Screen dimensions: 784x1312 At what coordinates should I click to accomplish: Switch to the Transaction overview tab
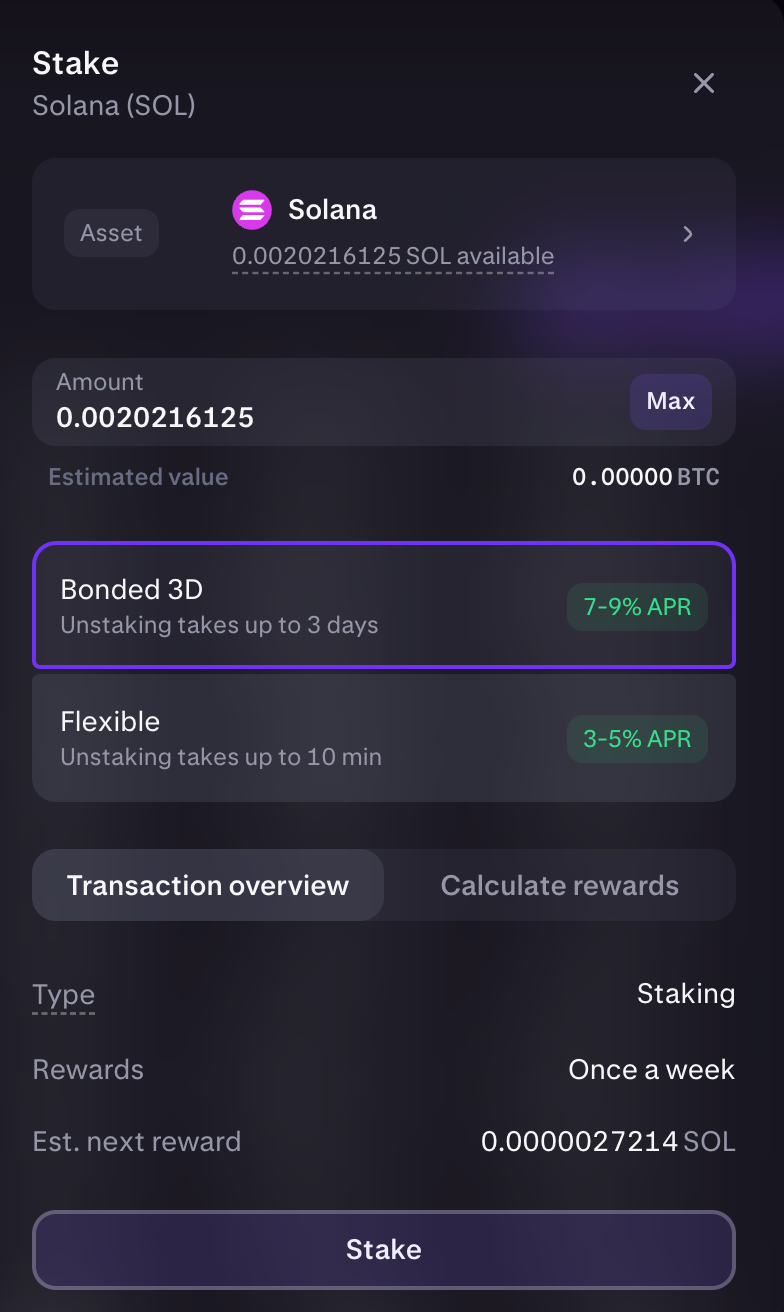click(x=207, y=884)
